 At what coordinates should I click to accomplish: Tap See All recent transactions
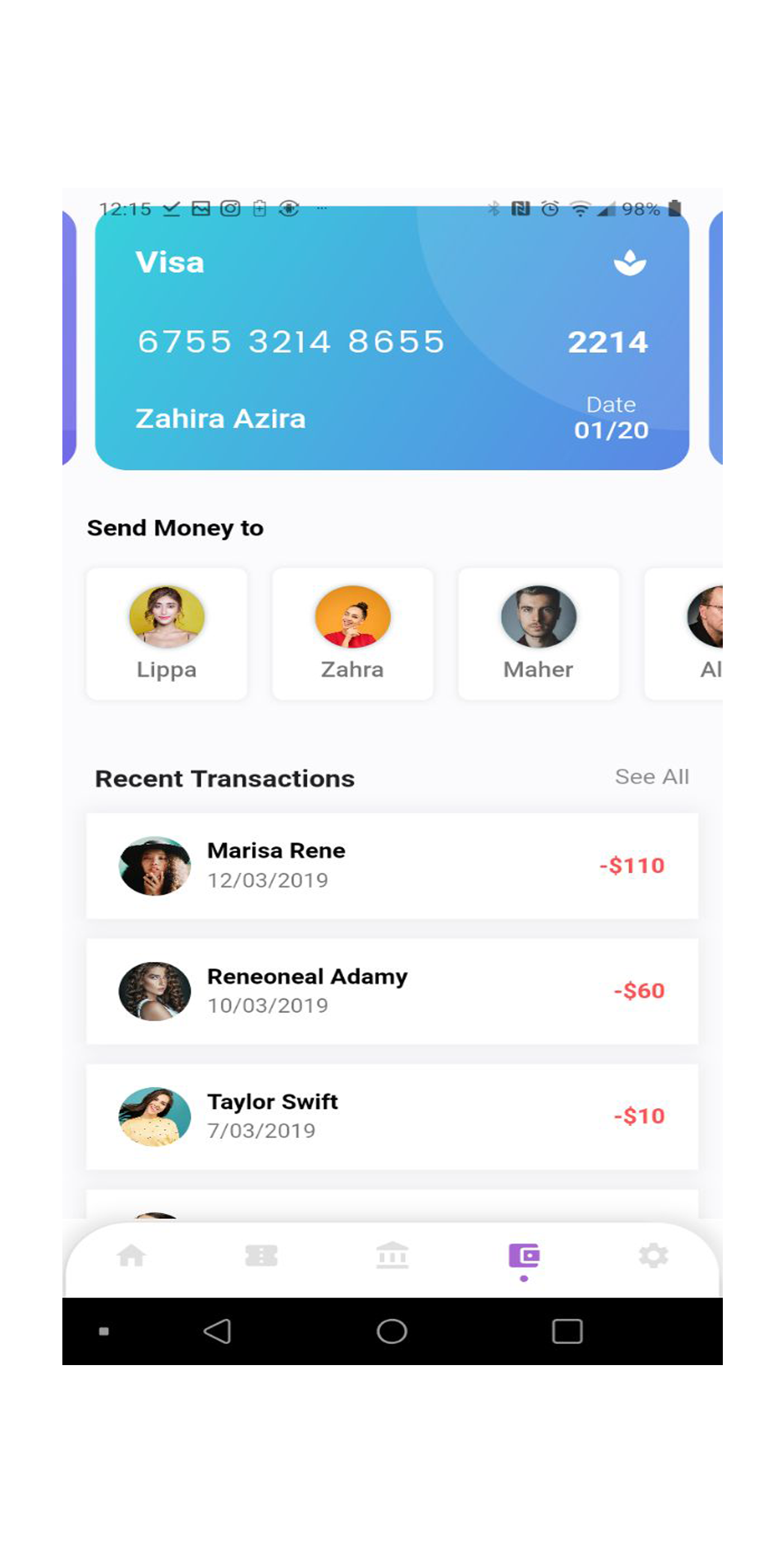[x=651, y=777]
